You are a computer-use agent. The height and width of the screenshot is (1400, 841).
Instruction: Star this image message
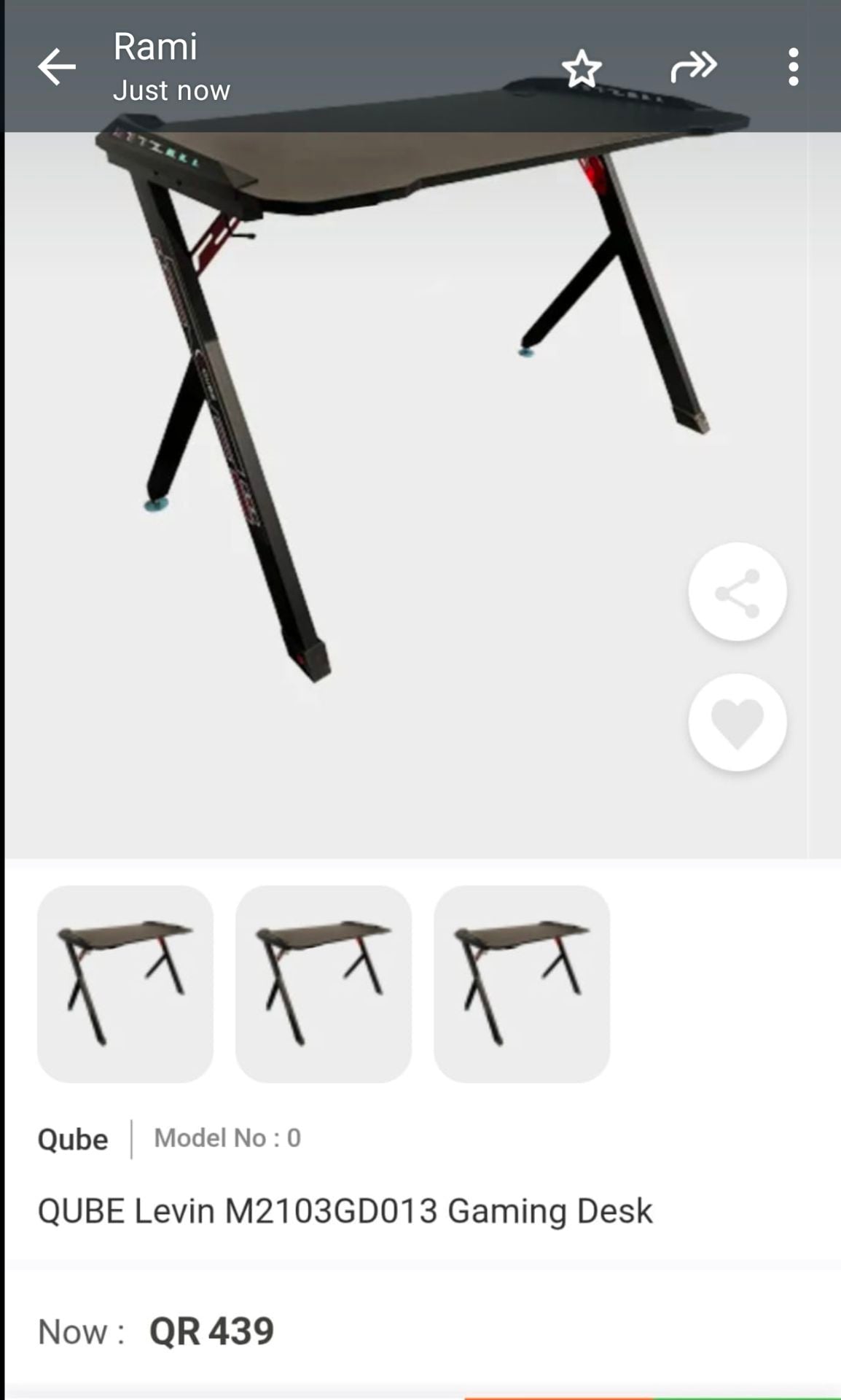[582, 69]
